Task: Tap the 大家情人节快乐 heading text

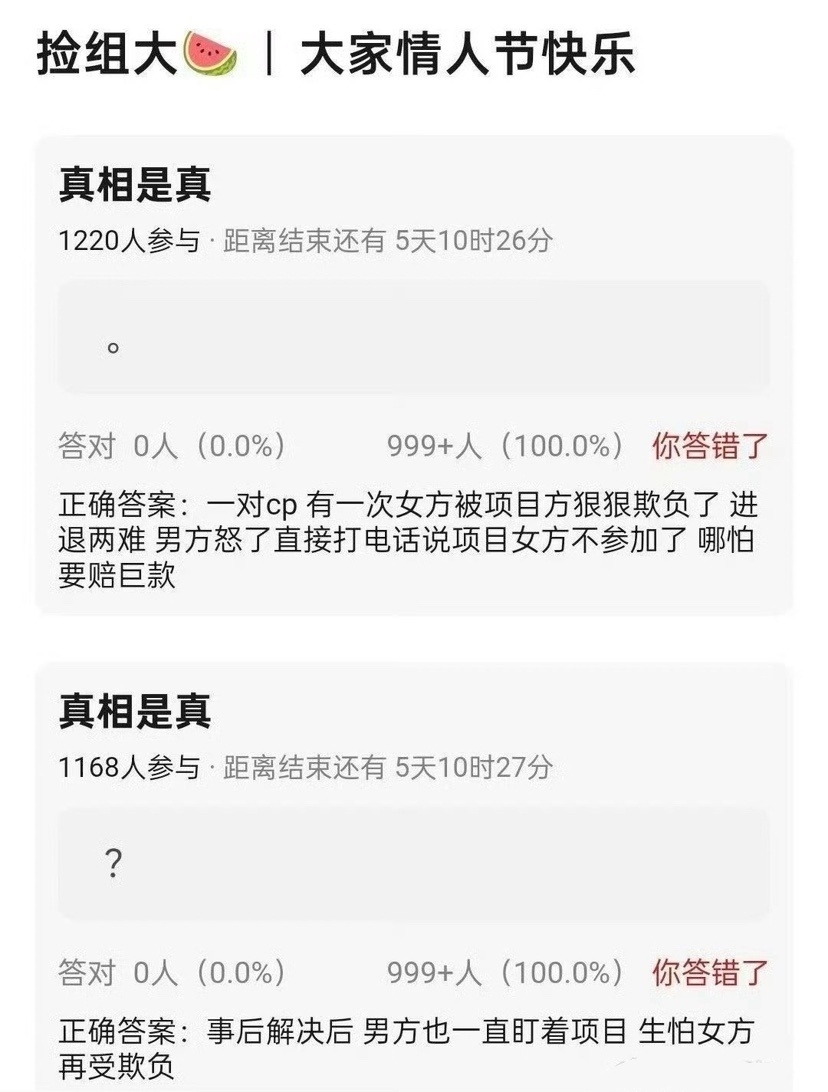Action: 470,57
